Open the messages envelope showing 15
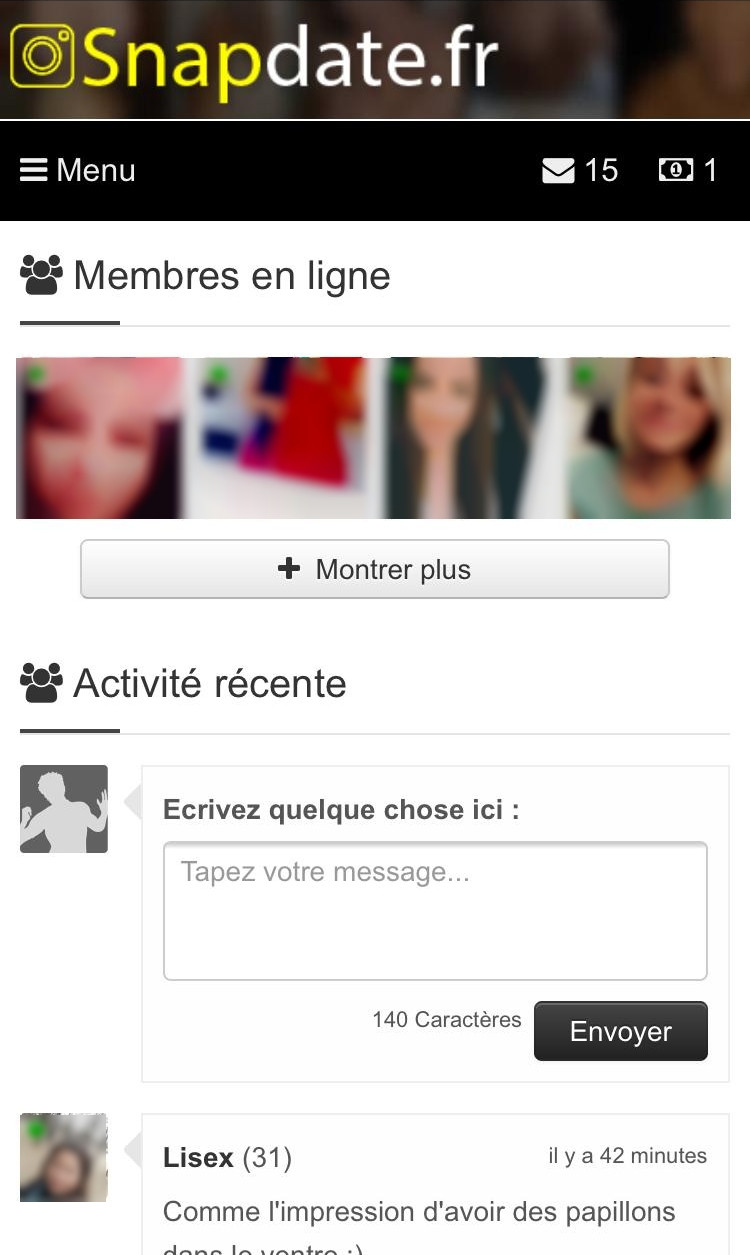This screenshot has width=750, height=1255. tap(580, 171)
